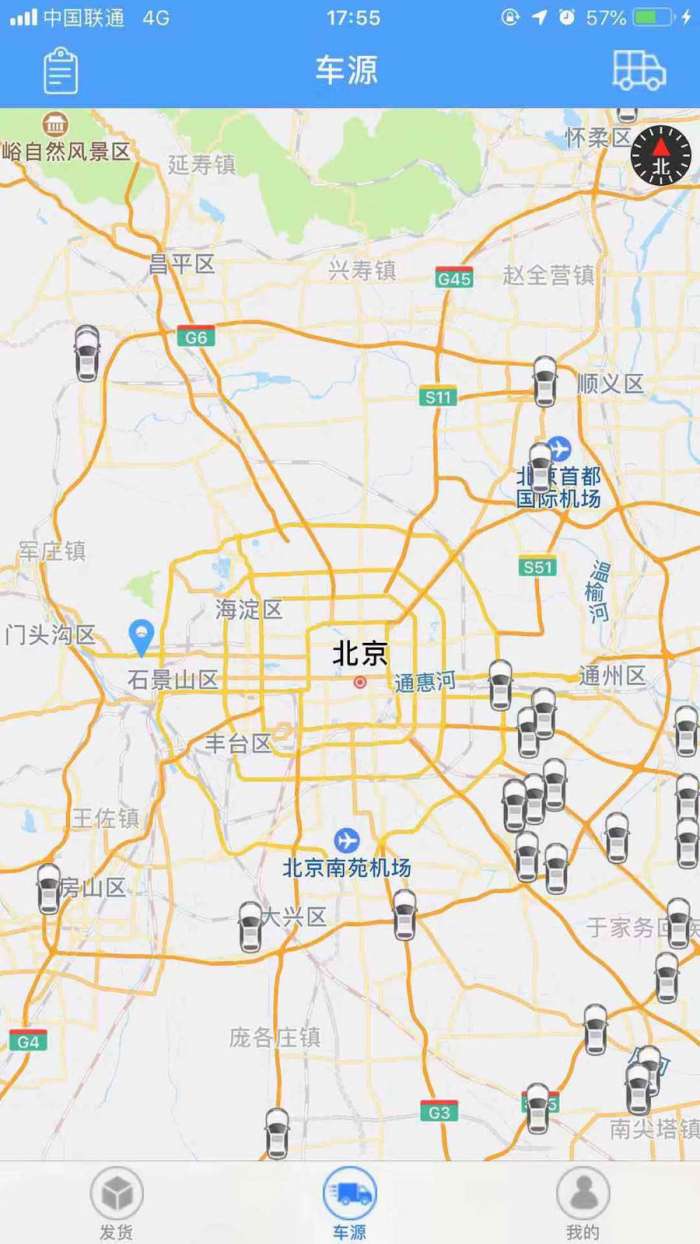Screen dimensions: 700x1244
Task: Open the clipboard orders icon
Action: [x=61, y=71]
